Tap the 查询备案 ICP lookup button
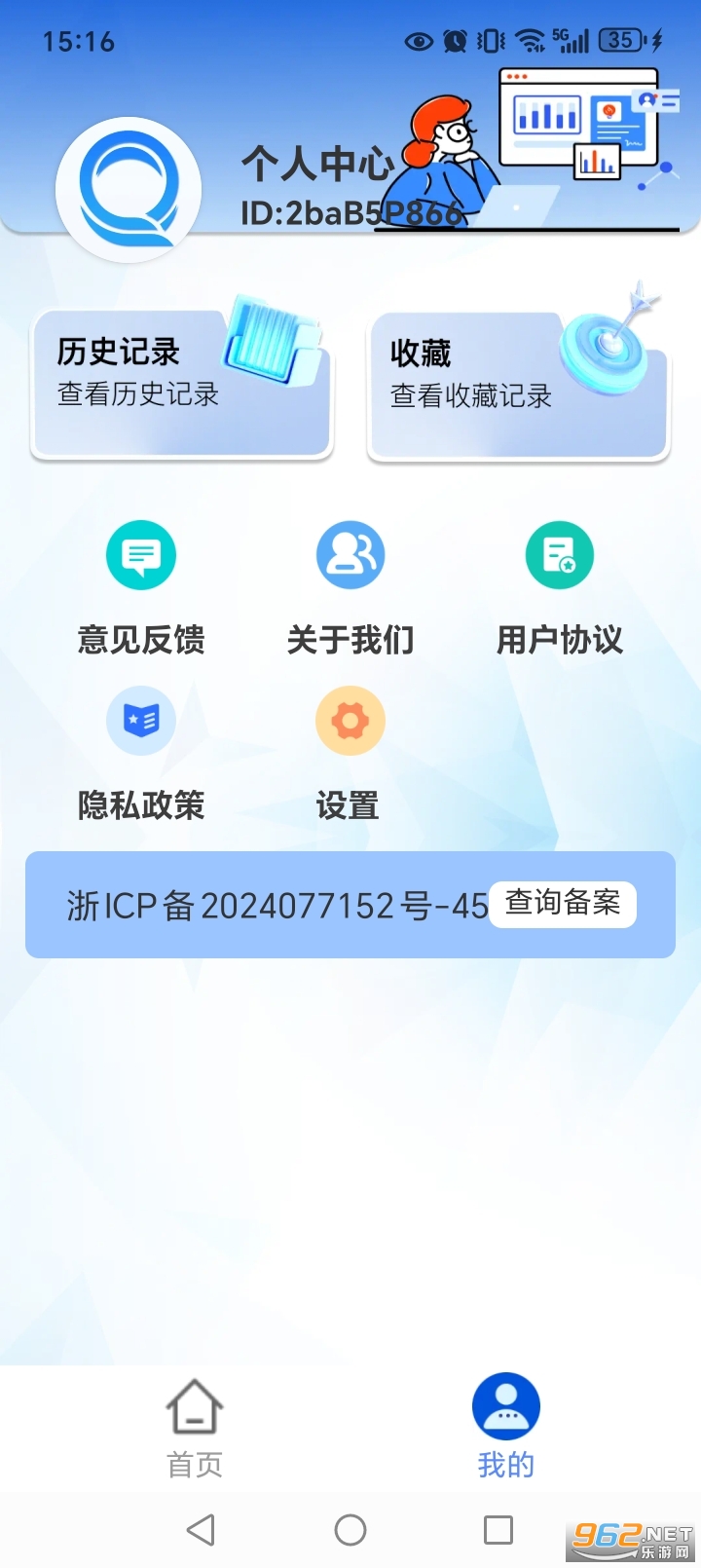This screenshot has height=1568, width=701. 564,904
